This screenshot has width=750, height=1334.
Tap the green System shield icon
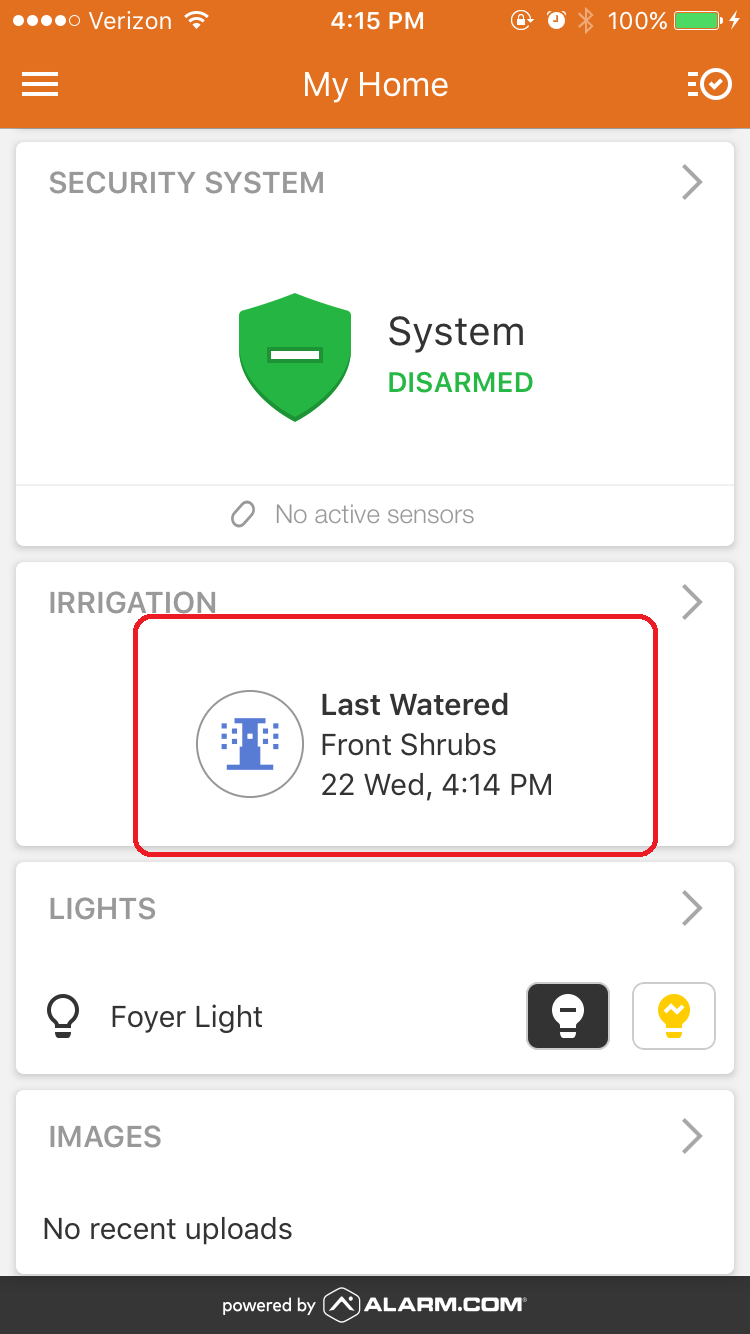[x=295, y=356]
